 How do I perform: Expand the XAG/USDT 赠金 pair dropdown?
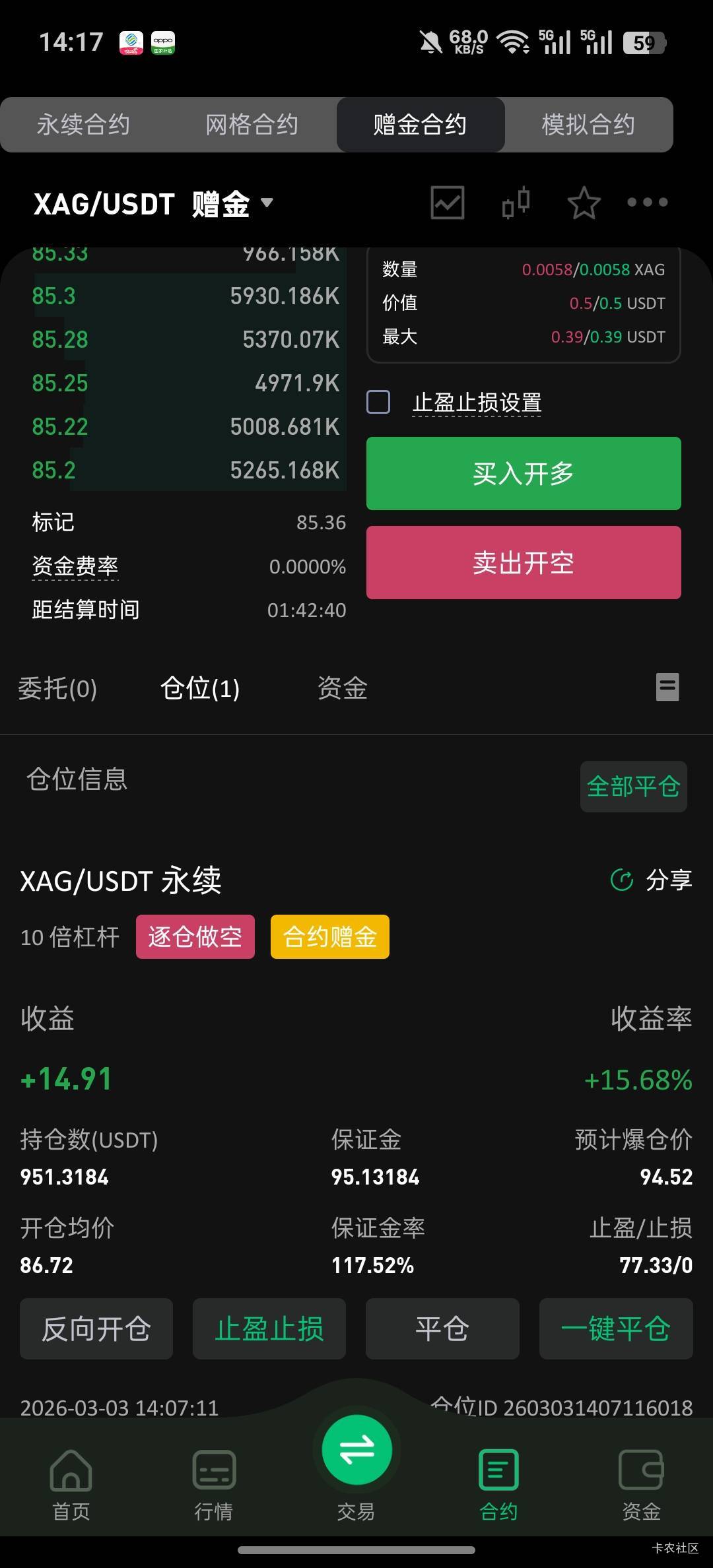click(x=266, y=203)
